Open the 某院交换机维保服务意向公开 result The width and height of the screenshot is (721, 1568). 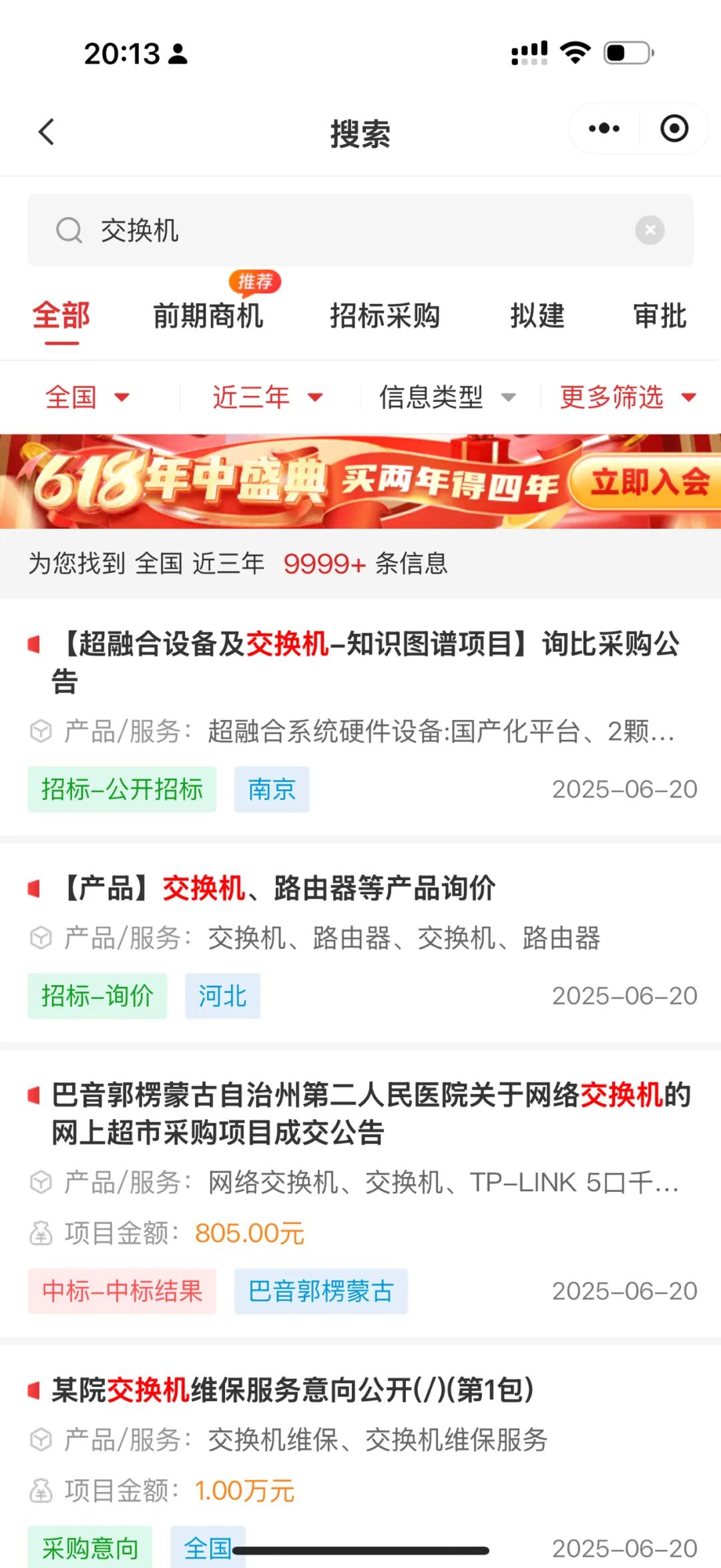(292, 1390)
